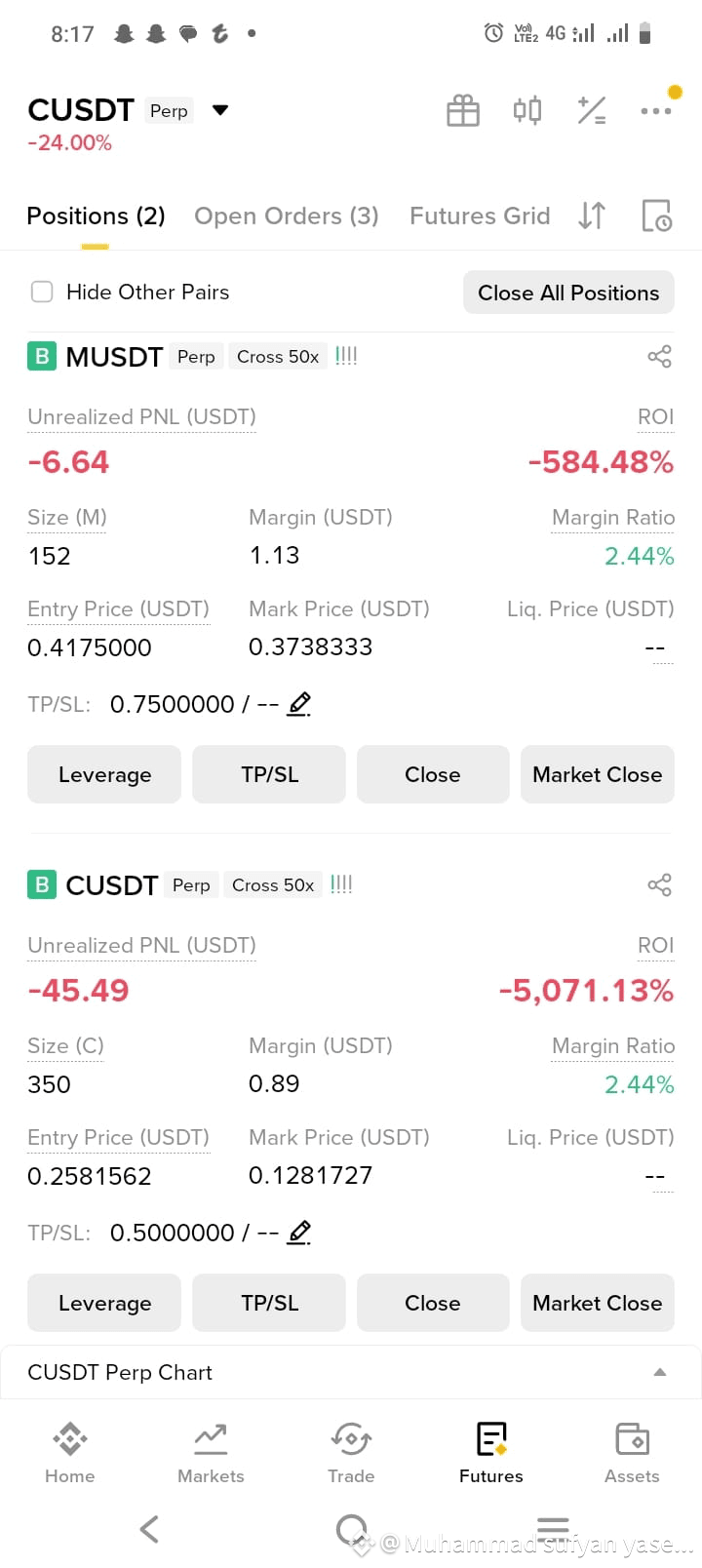
Task: Open the order history icon
Action: click(x=657, y=216)
